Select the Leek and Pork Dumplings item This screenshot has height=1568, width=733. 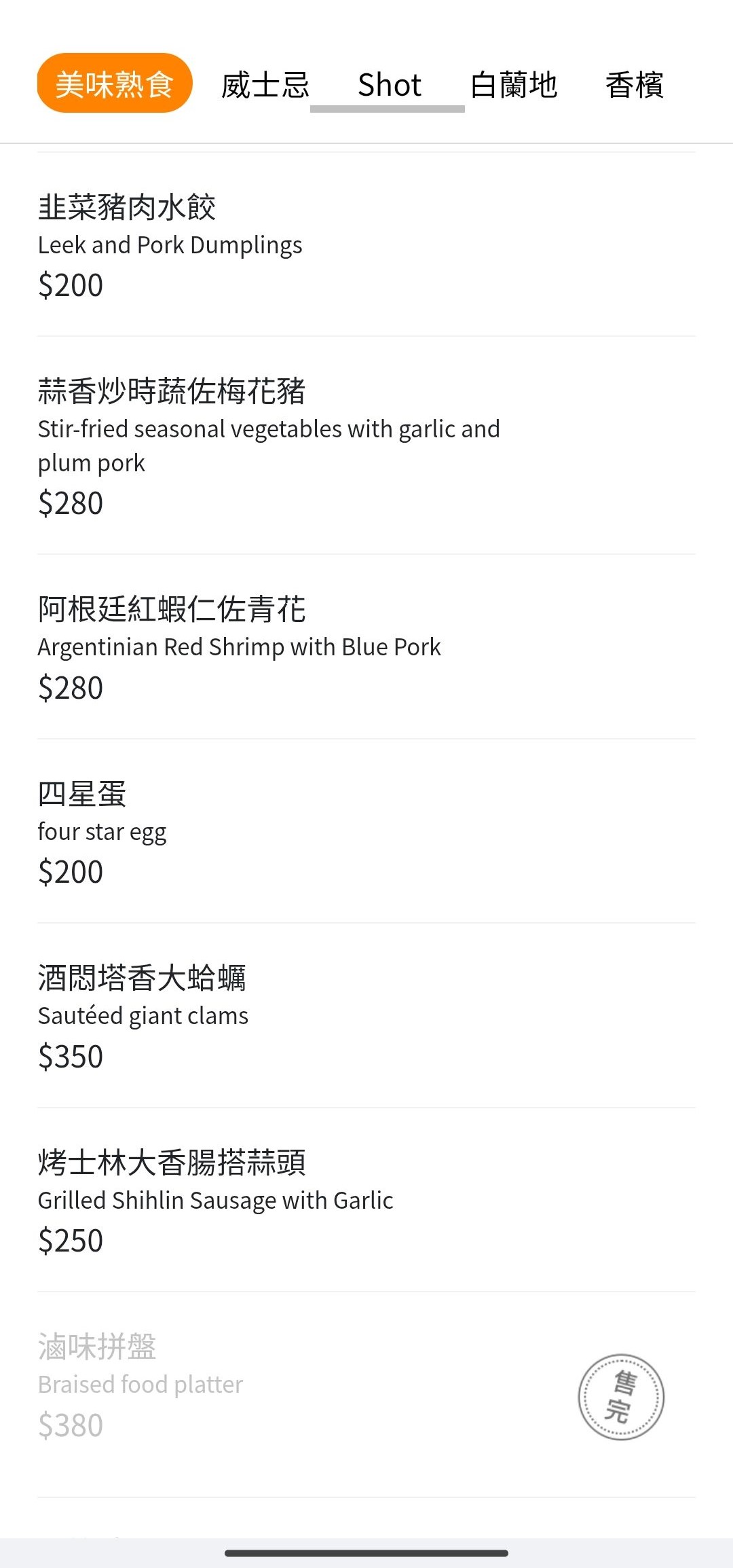tap(170, 244)
